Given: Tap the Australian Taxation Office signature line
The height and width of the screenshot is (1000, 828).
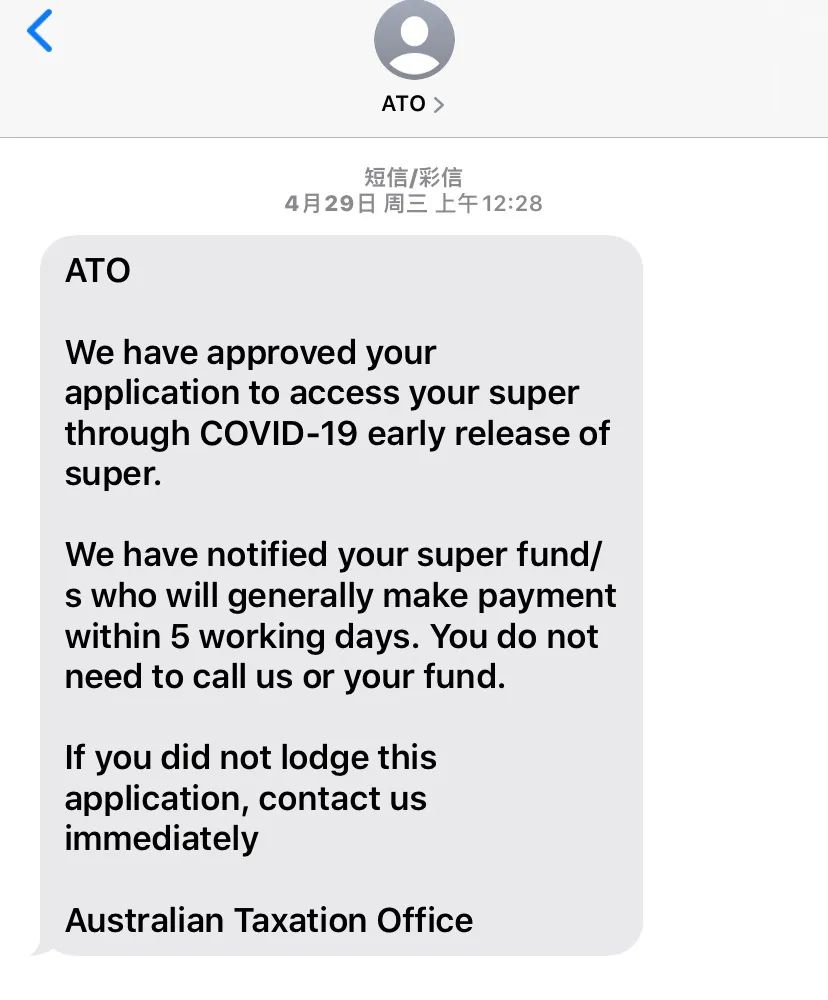Looking at the screenshot, I should (268, 920).
